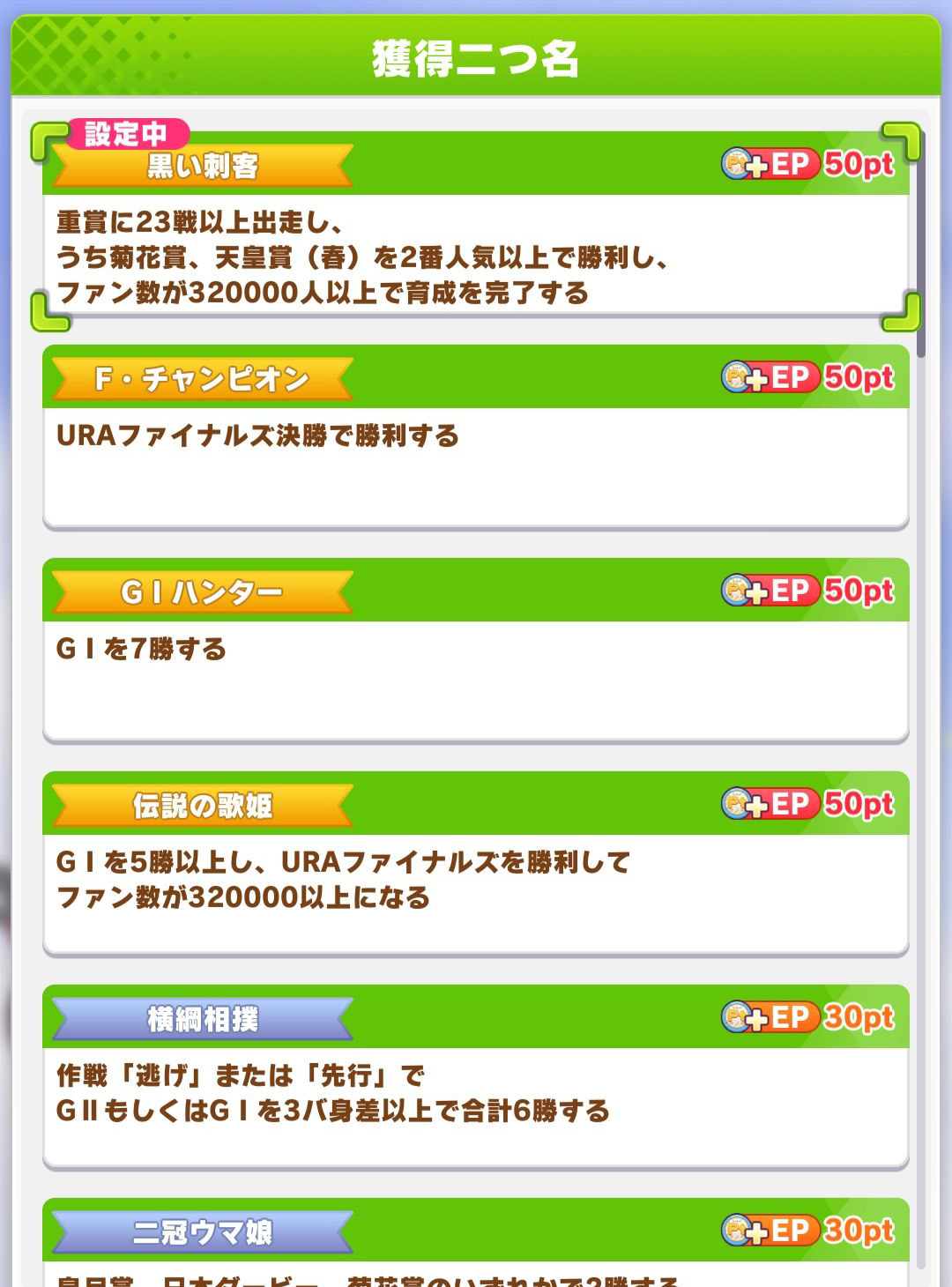Choose the F・チャンピオン title
Screen dimensions: 952x1287
[x=475, y=437]
